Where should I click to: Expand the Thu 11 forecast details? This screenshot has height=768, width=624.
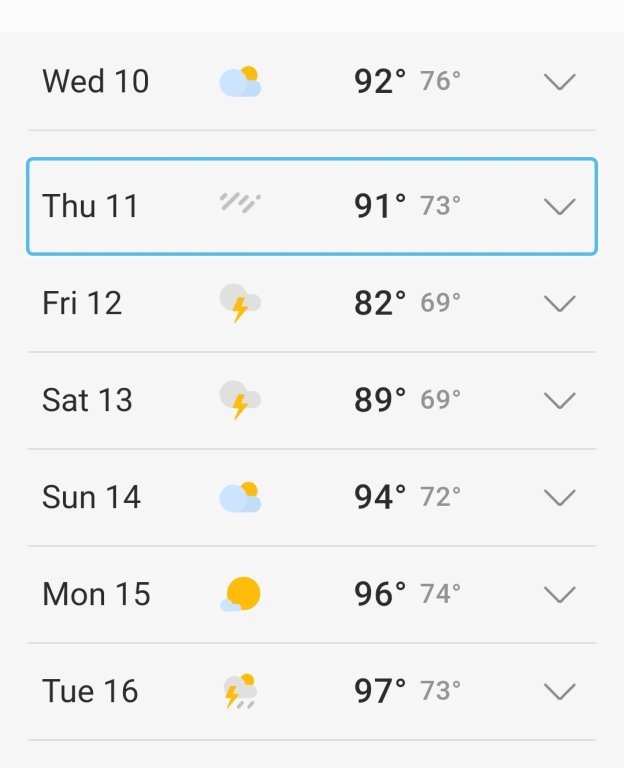pyautogui.click(x=559, y=206)
